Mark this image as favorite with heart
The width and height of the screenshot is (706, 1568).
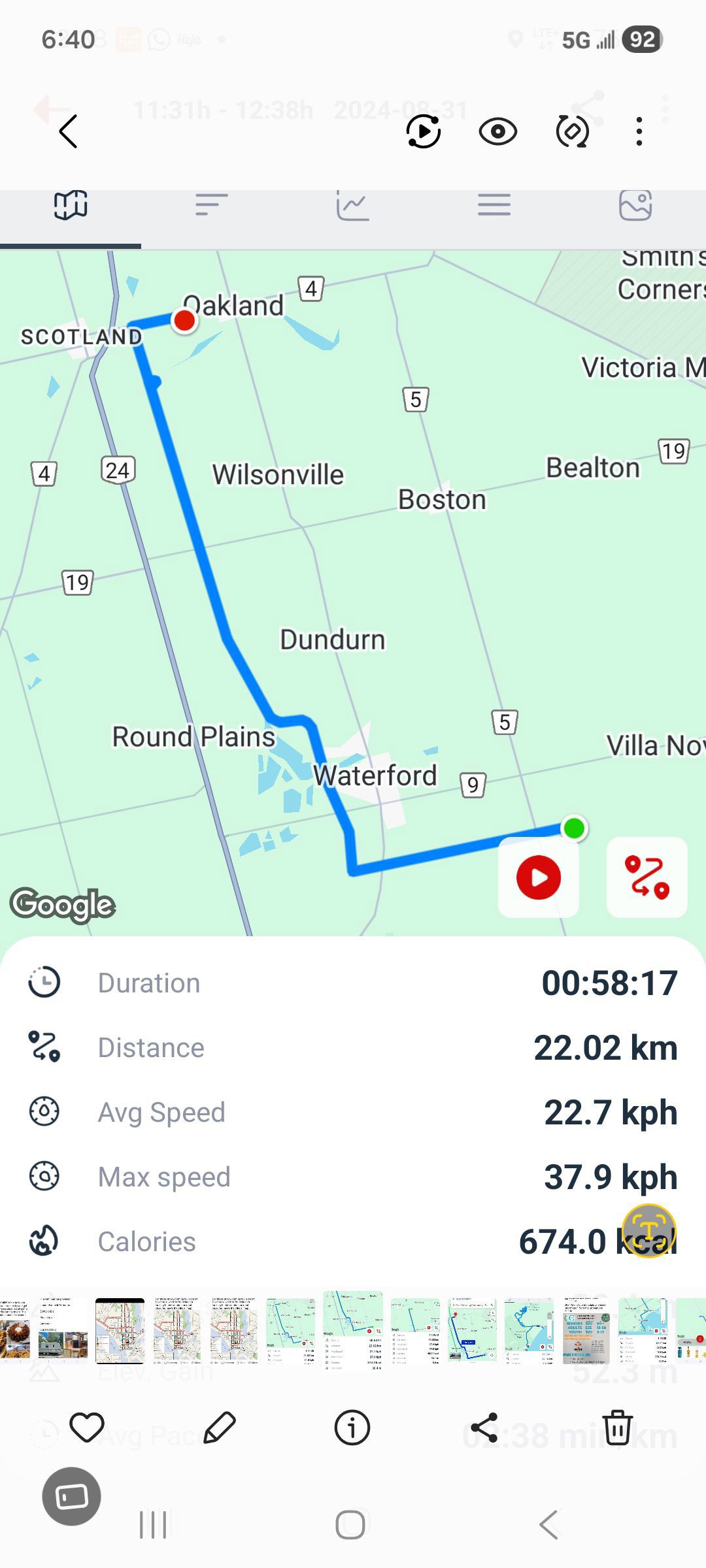click(x=87, y=1427)
